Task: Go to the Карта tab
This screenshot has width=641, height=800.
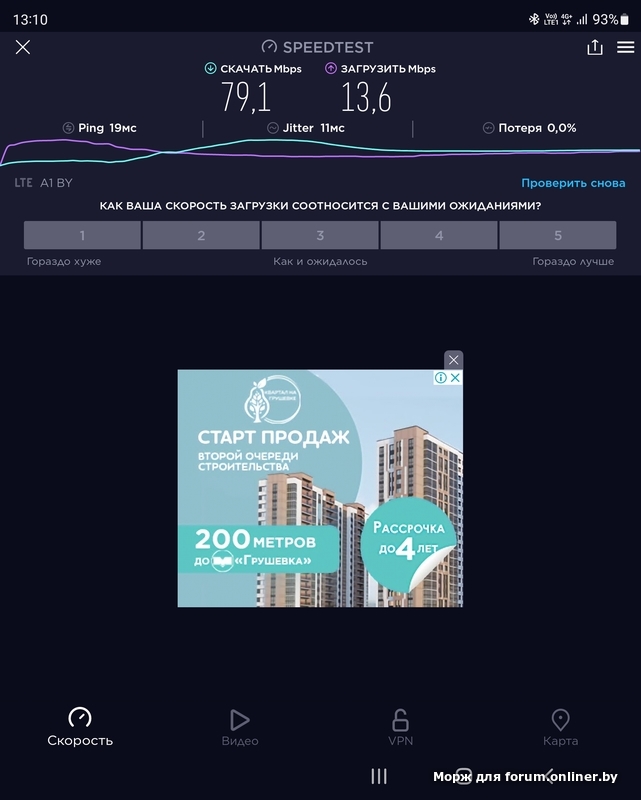Action: [560, 727]
